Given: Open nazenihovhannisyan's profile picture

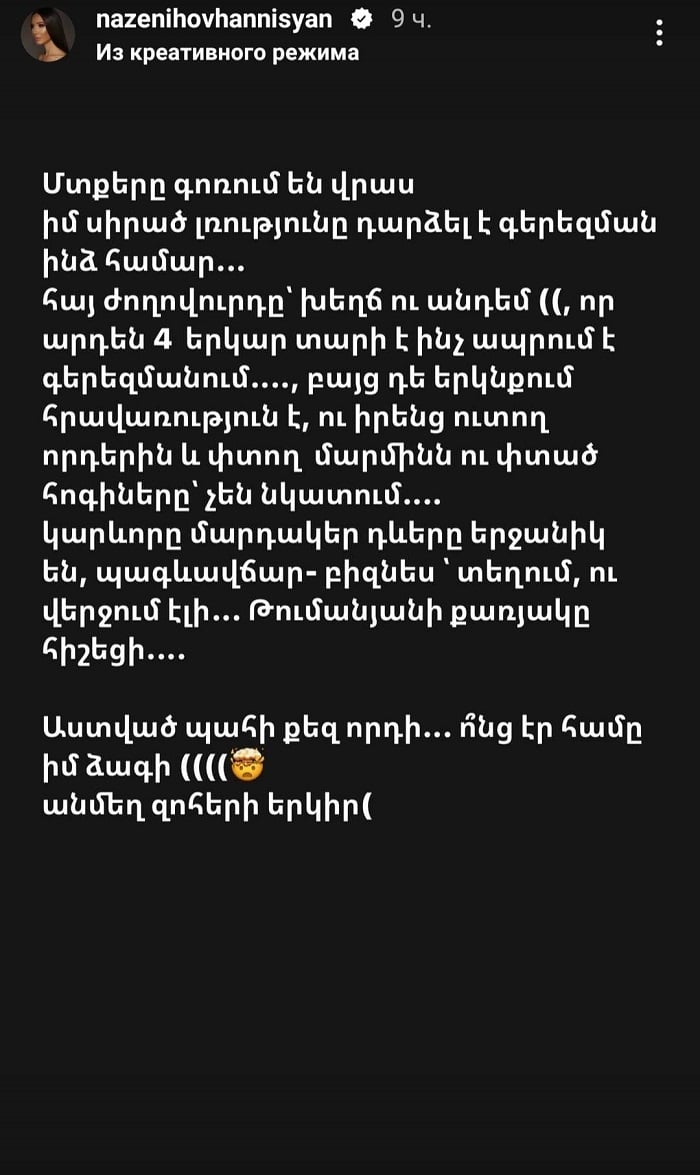Looking at the screenshot, I should tap(47, 34).
